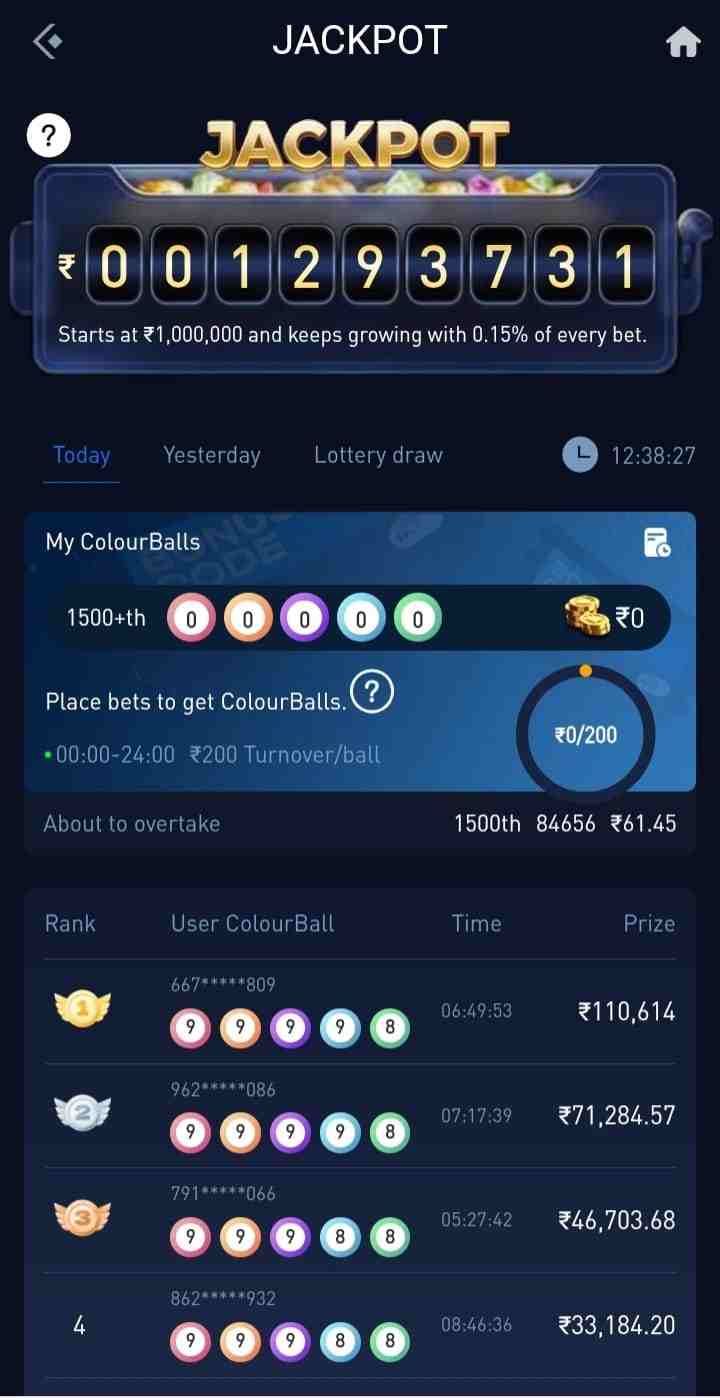The width and height of the screenshot is (720, 1400).
Task: Open the jackpot help question mark
Action: click(49, 135)
